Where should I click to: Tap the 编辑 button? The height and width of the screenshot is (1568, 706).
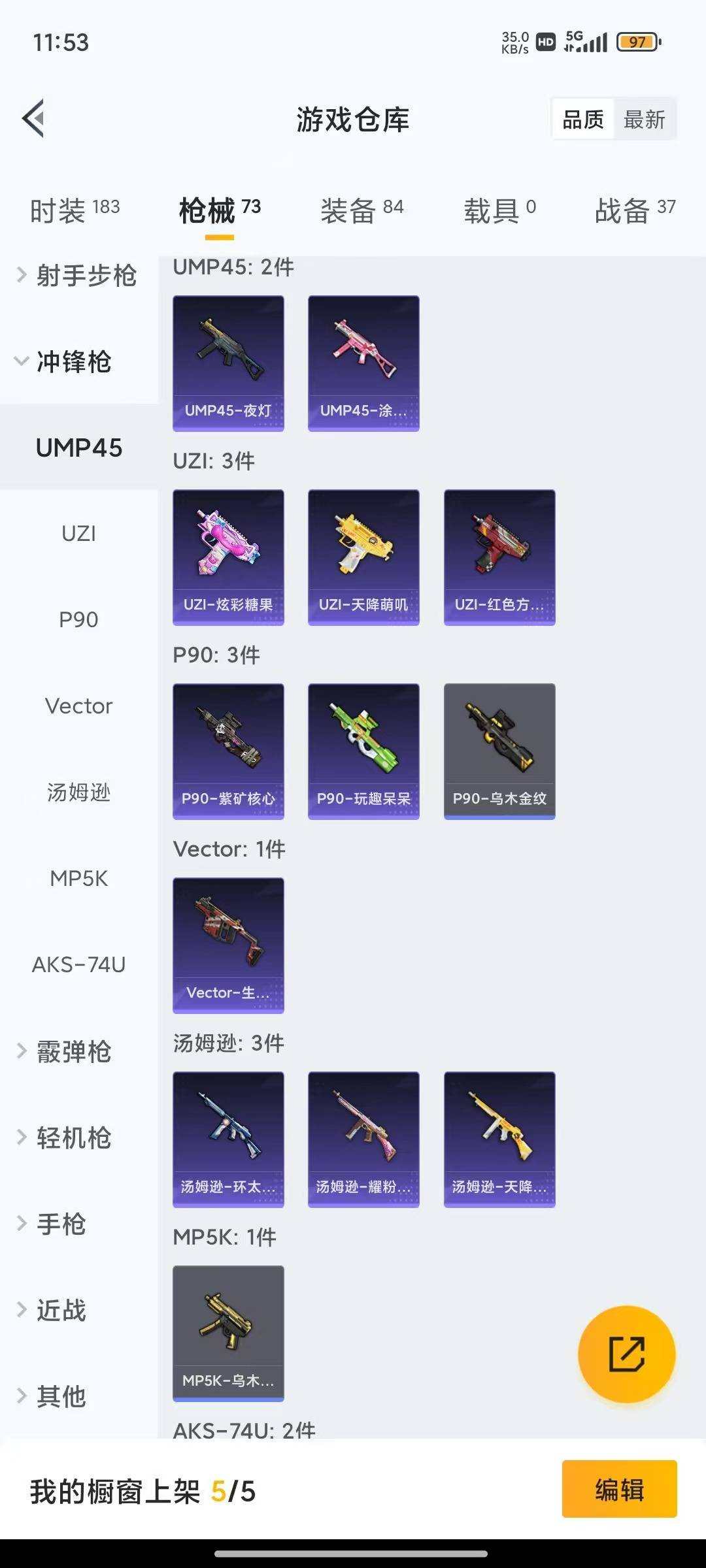pos(619,1491)
